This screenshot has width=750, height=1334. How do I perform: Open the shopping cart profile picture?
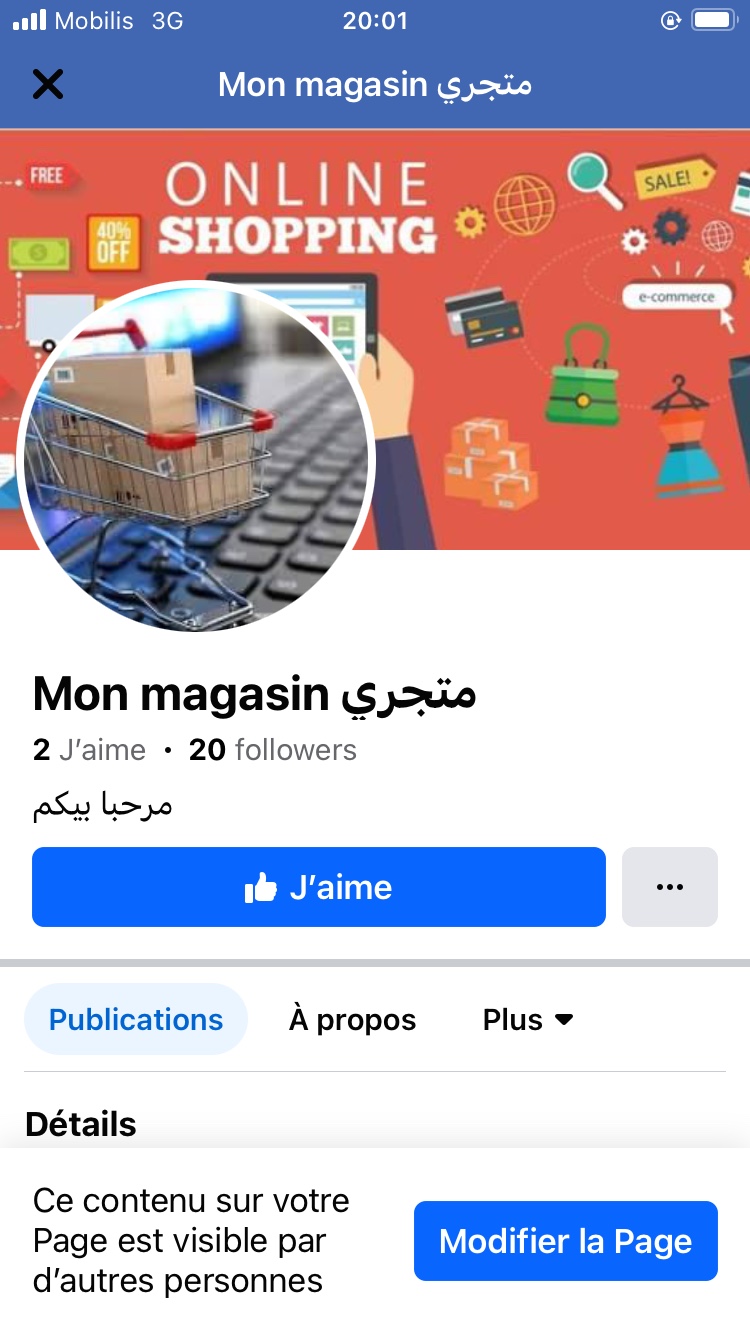point(196,458)
